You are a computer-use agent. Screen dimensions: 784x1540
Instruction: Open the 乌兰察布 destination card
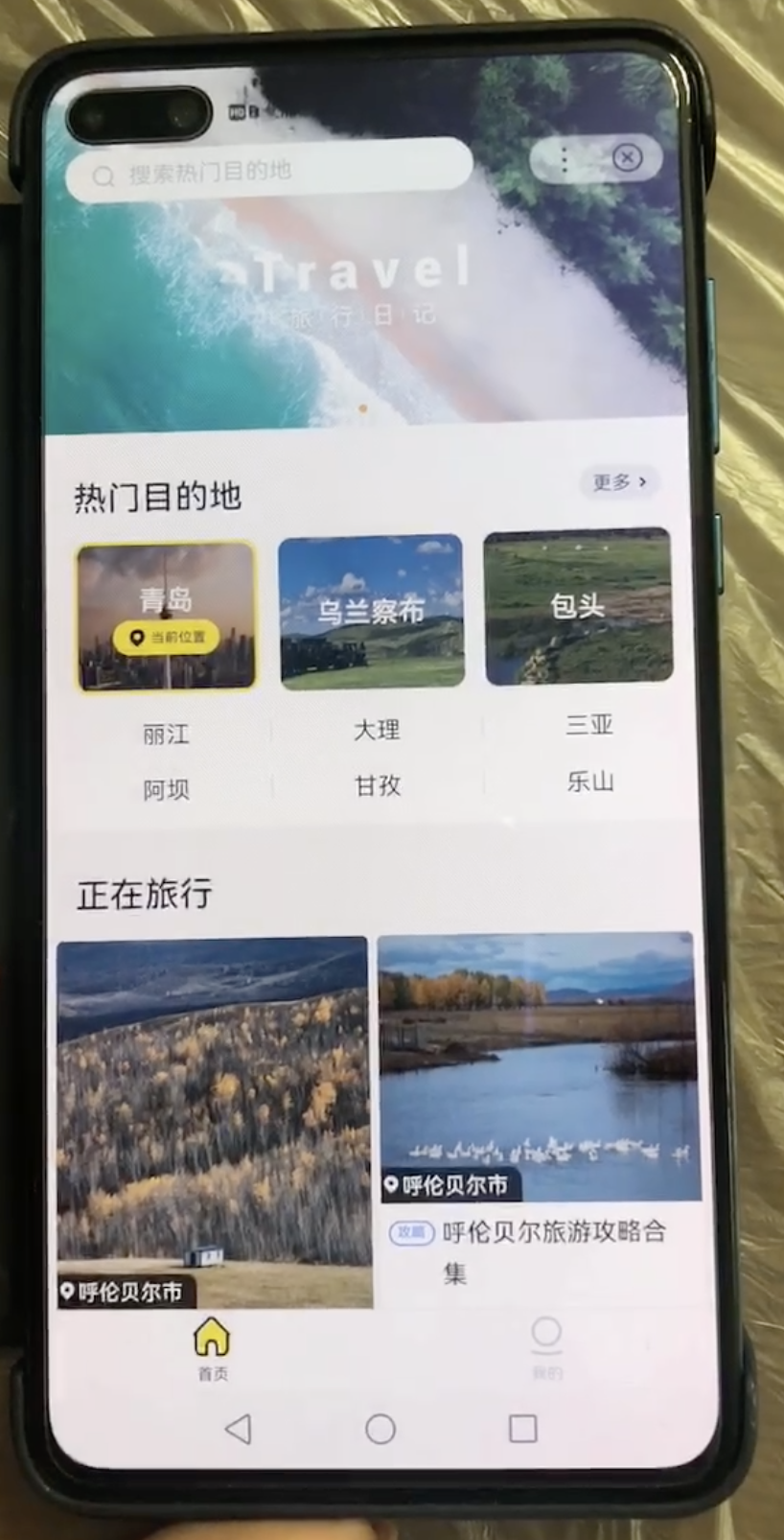pos(371,611)
